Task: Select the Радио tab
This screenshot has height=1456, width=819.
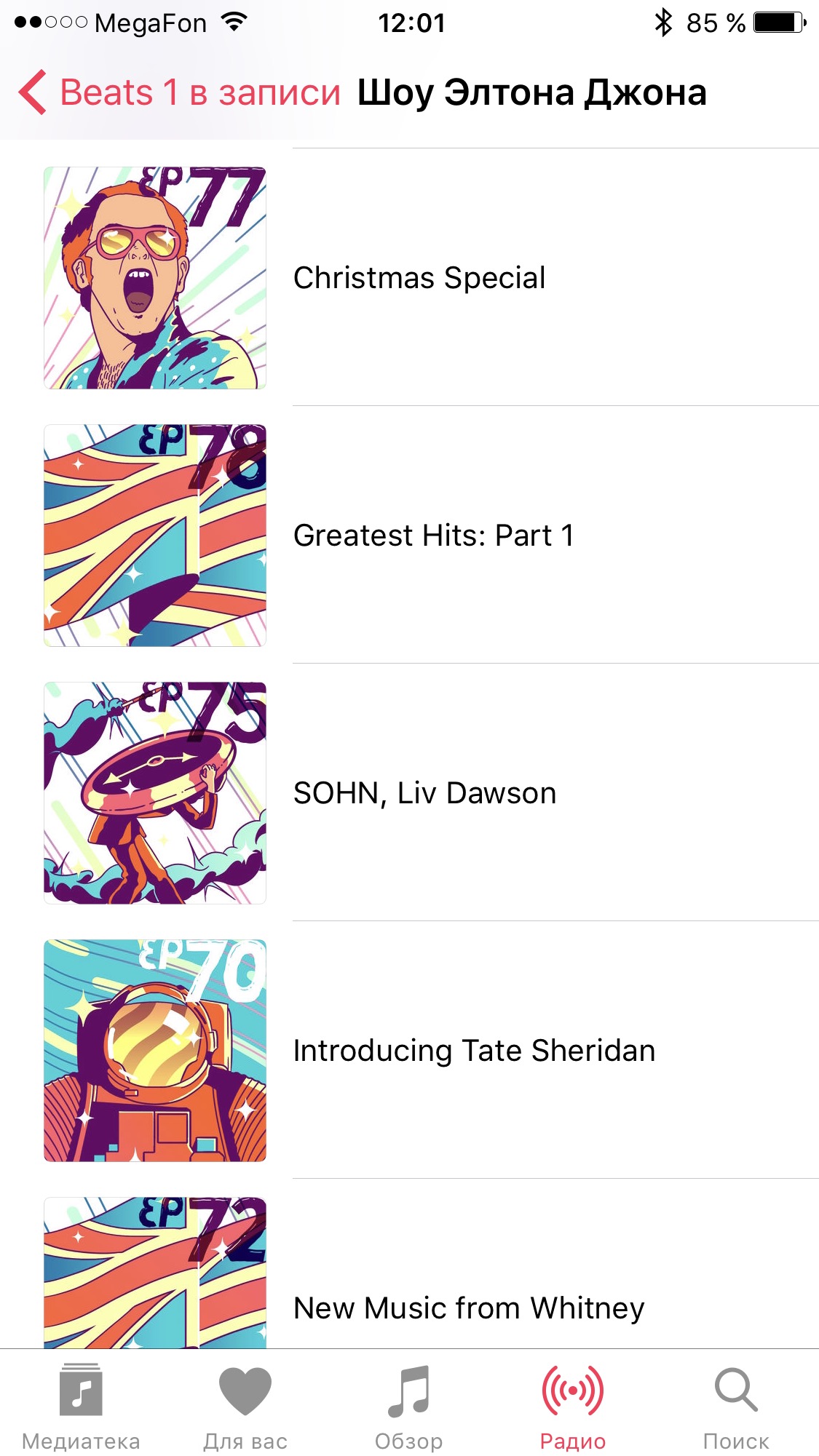Action: 572,1406
